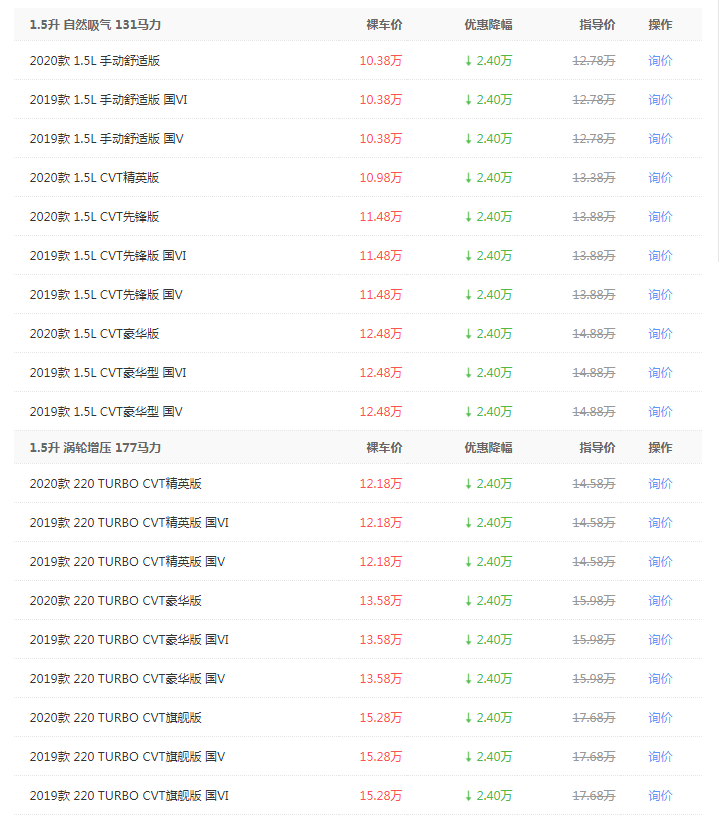
Task: Inquire price of 2020款 1.5L CVT豪华版
Action: [x=660, y=333]
